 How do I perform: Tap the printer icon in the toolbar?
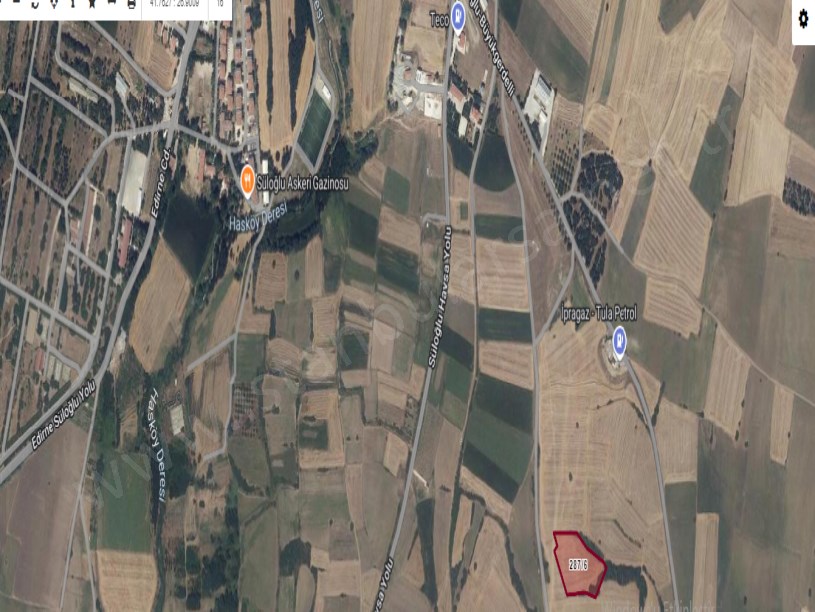pyautogui.click(x=132, y=4)
